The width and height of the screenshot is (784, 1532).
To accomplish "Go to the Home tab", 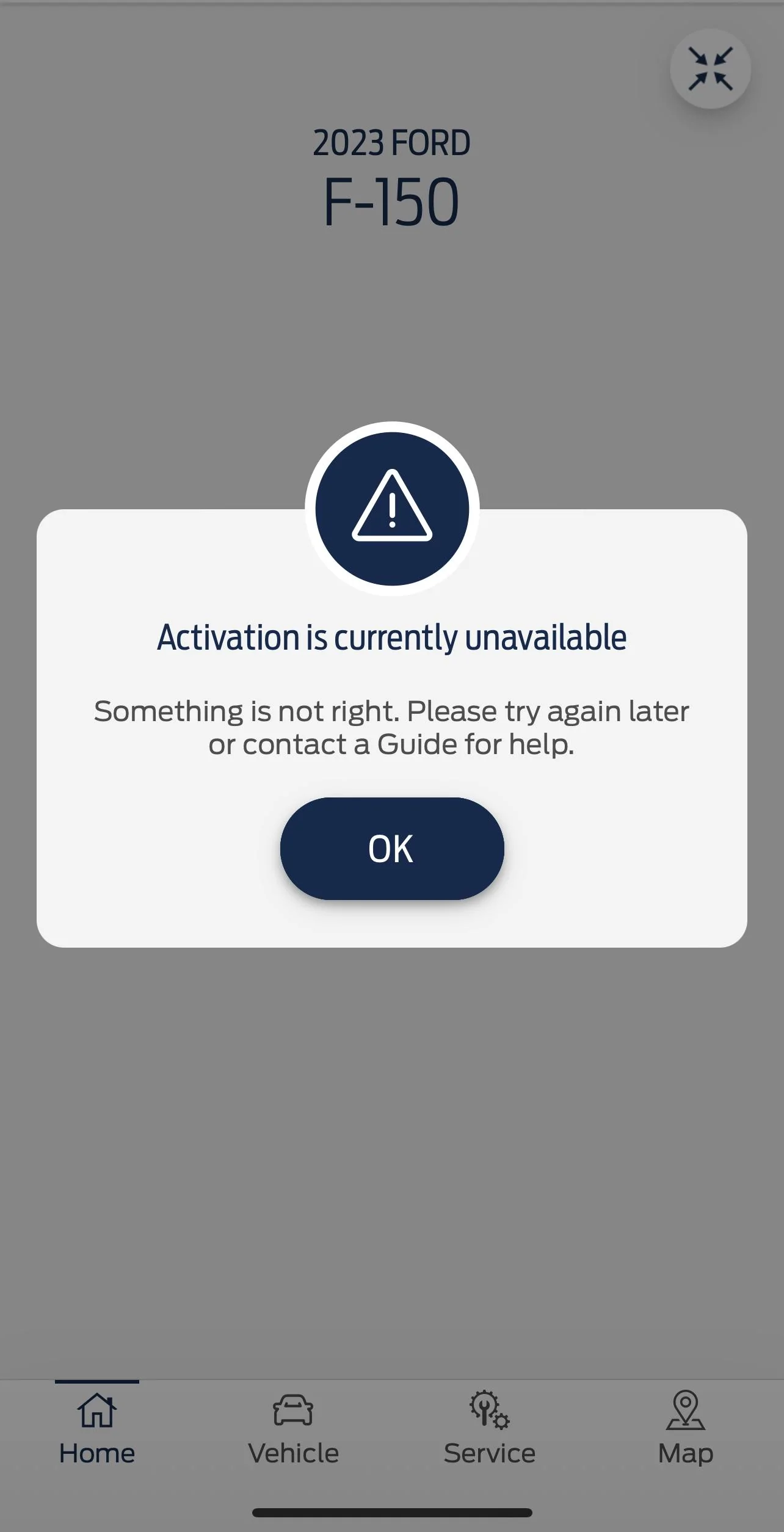I will (97, 1428).
